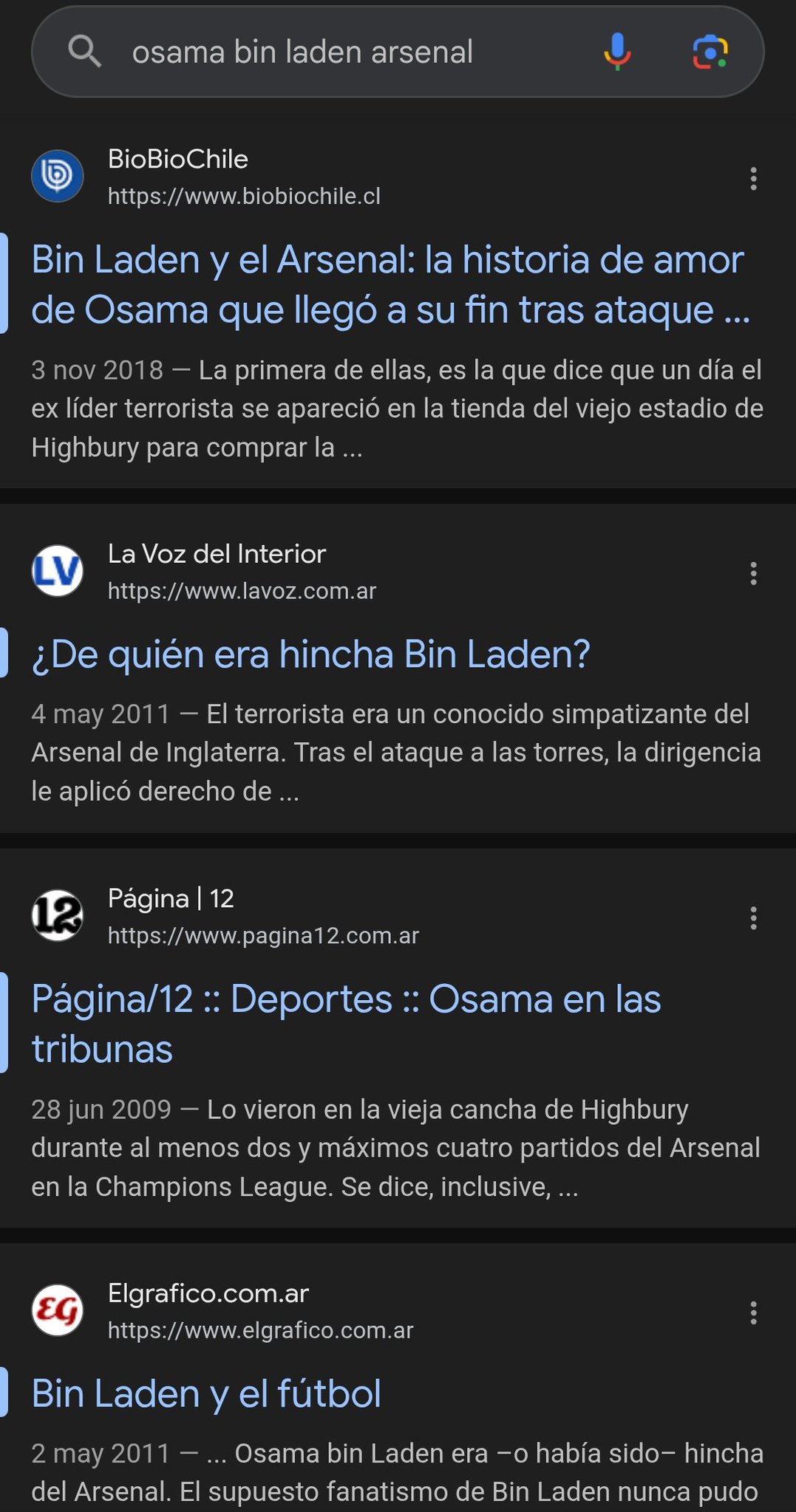Open Google Lens camera search
The height and width of the screenshot is (1512, 796).
[x=710, y=52]
